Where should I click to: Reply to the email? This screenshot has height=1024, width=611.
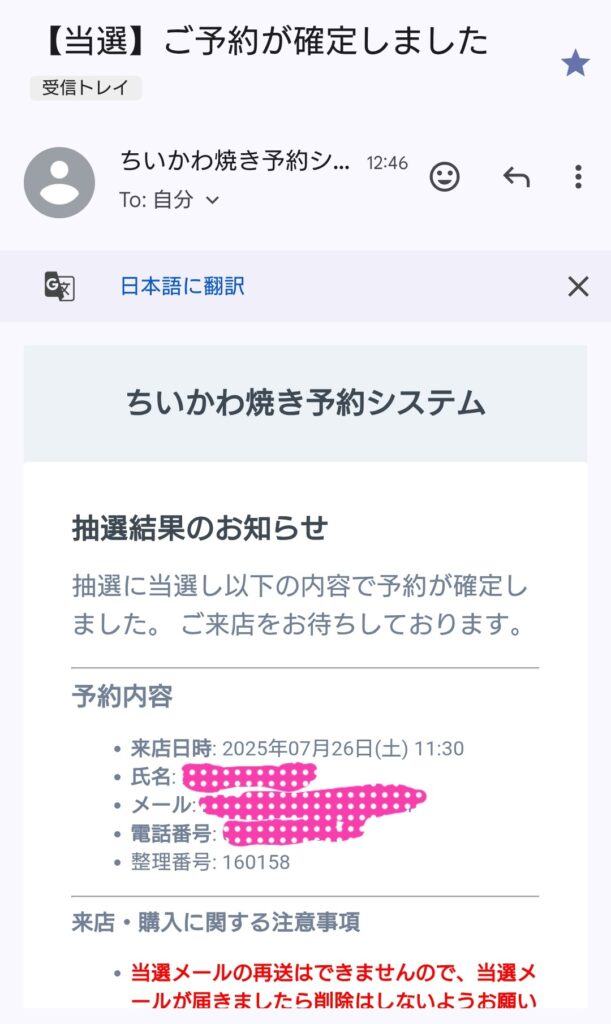point(516,177)
